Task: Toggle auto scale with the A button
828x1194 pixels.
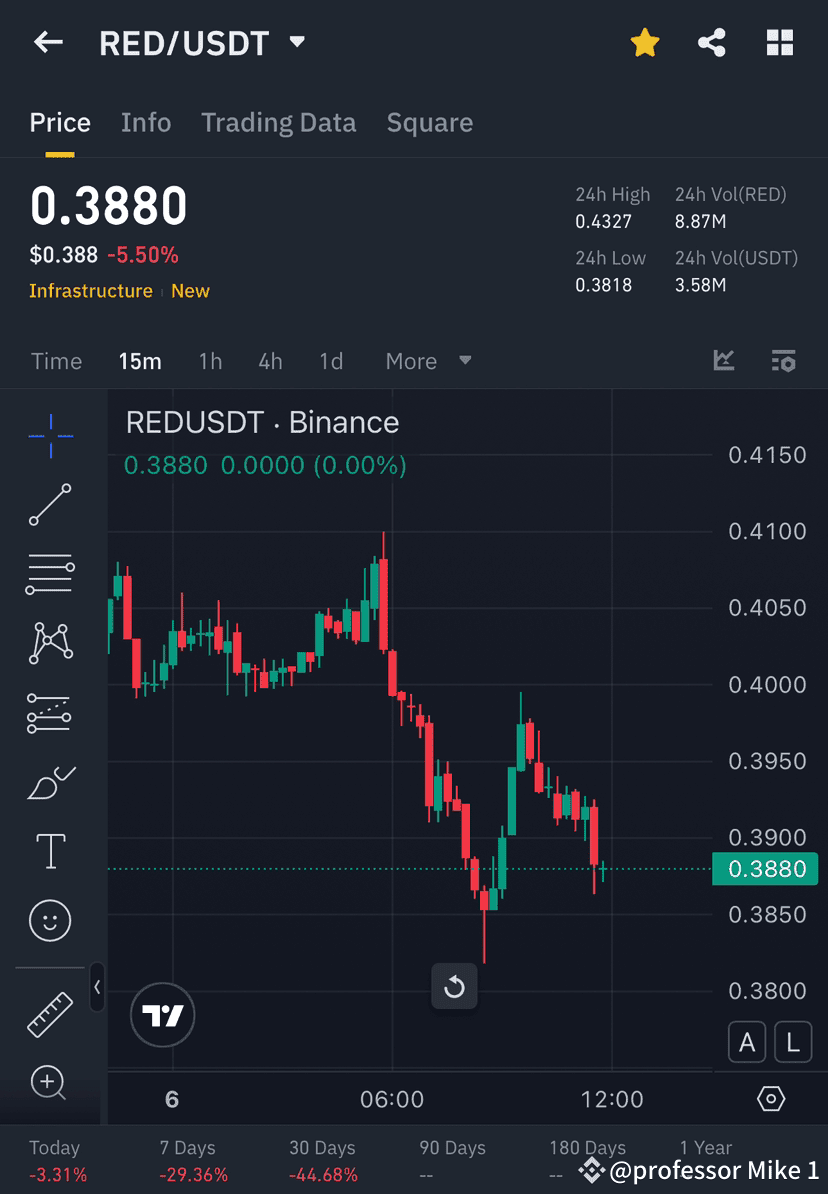Action: pos(747,1042)
